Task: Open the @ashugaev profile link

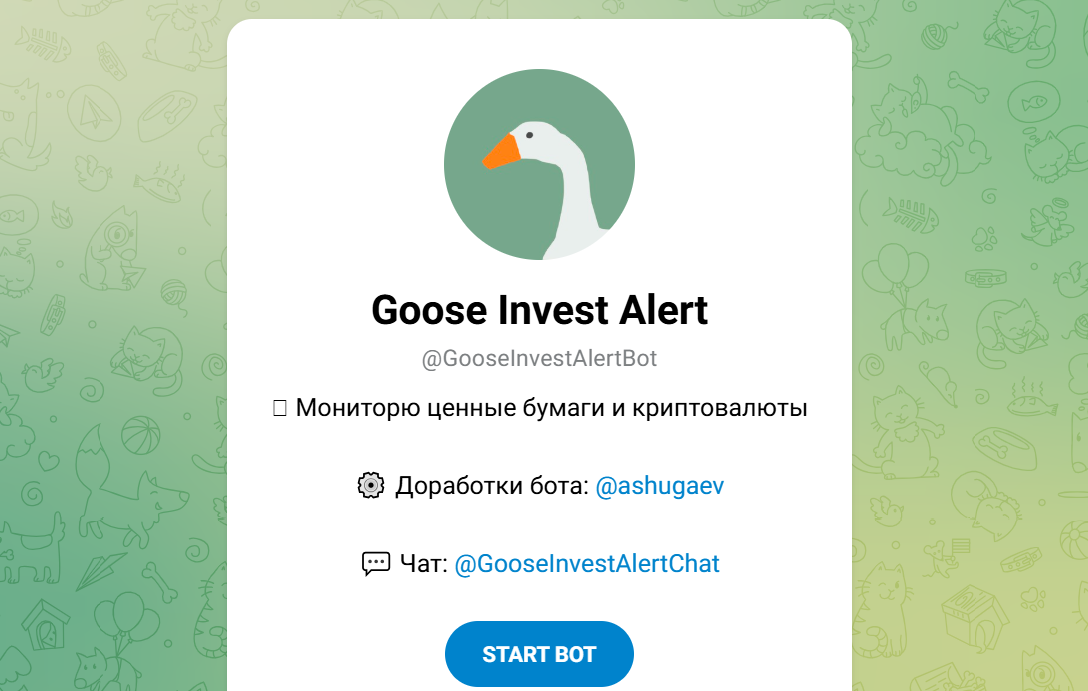Action: tap(659, 486)
